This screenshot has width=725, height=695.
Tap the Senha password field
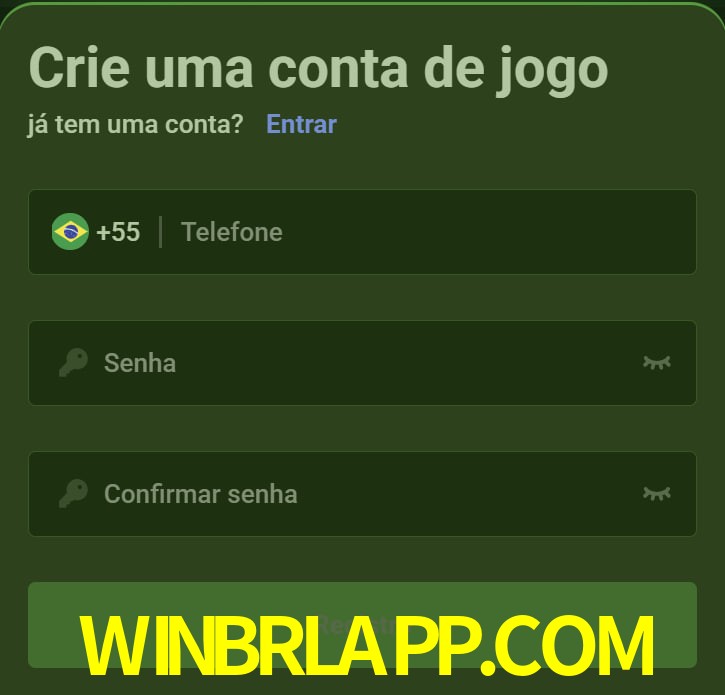[350, 362]
